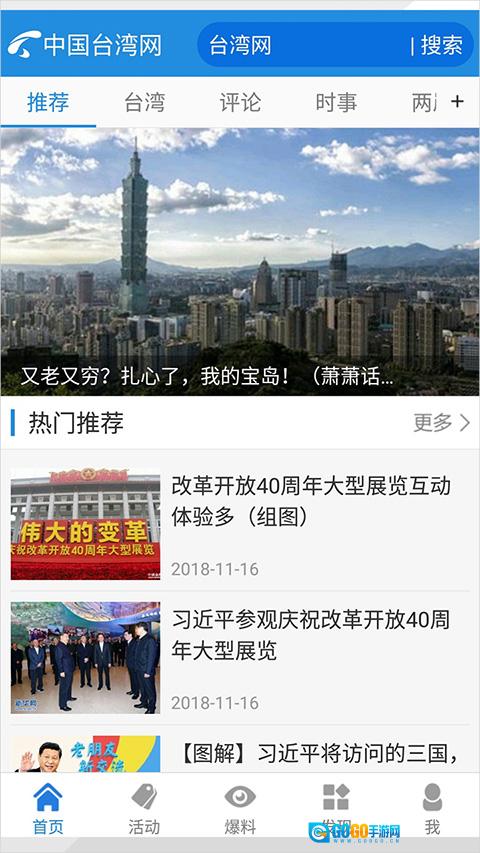Screen dimensions: 480x853
Task: Switch to the 台湾 tab
Action: (144, 102)
